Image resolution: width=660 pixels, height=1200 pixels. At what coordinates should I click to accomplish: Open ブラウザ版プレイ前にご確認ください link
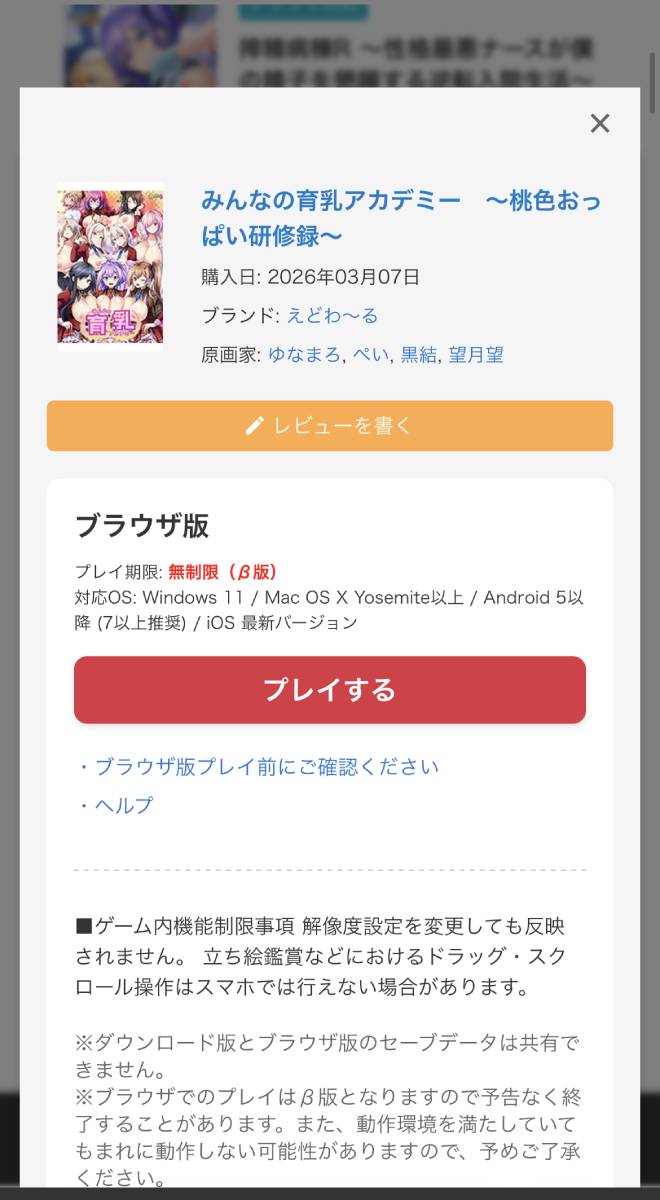coord(266,767)
